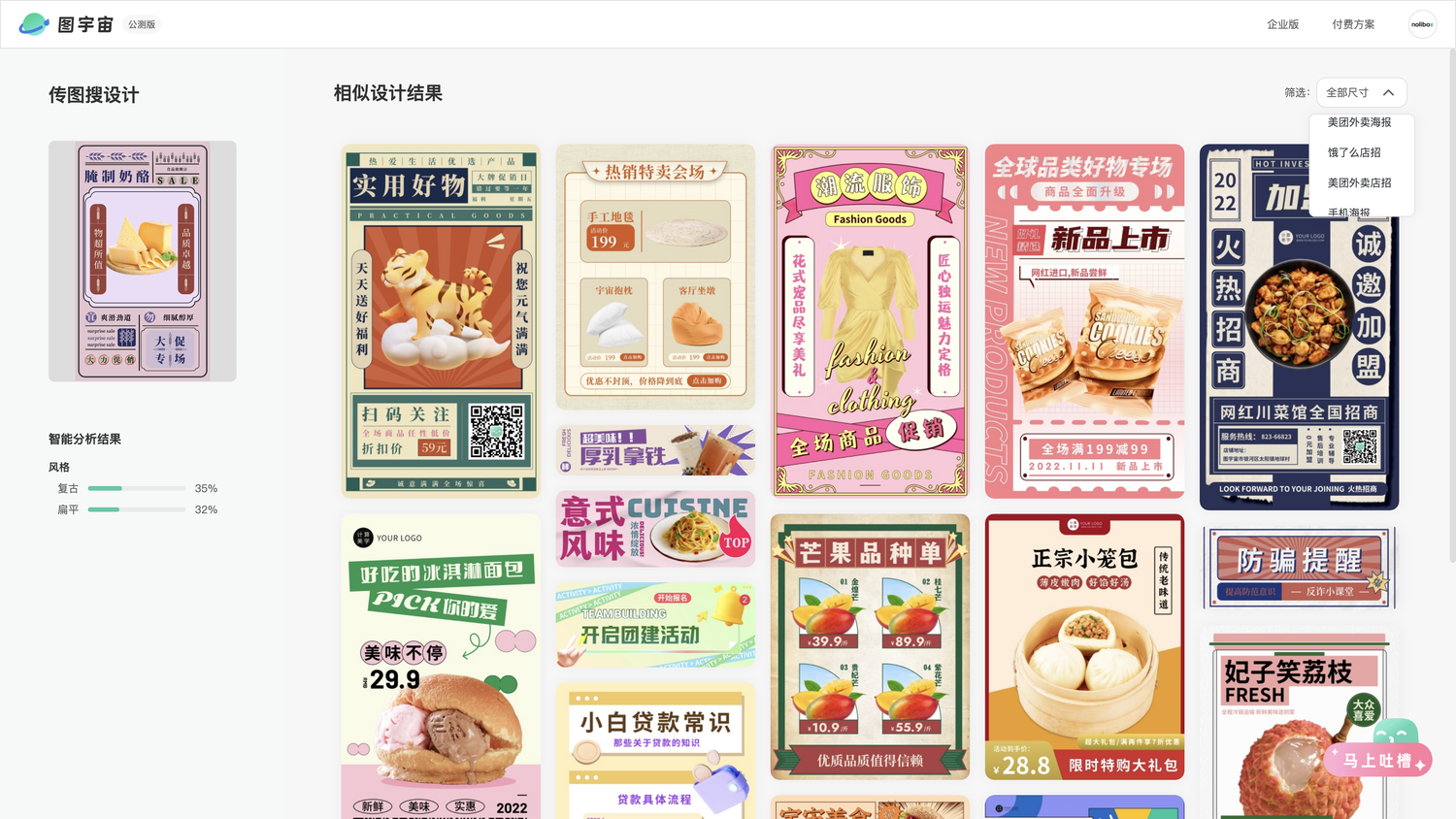Open the 潮流服饰 fashion poster template
The width and height of the screenshot is (1456, 819).
[870, 320]
